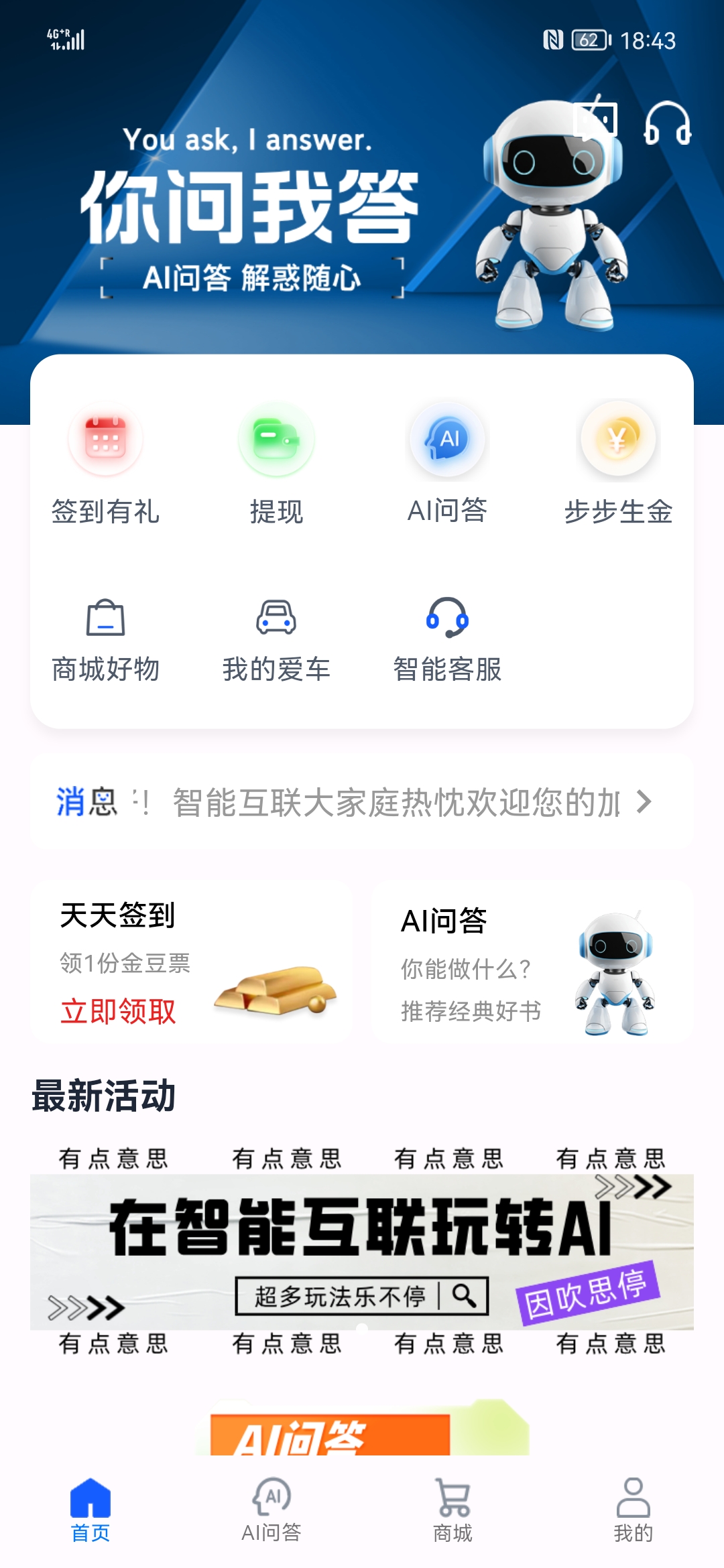Tap 立即领取 on the 天天签到 card
The height and width of the screenshot is (1568, 724).
[118, 1011]
